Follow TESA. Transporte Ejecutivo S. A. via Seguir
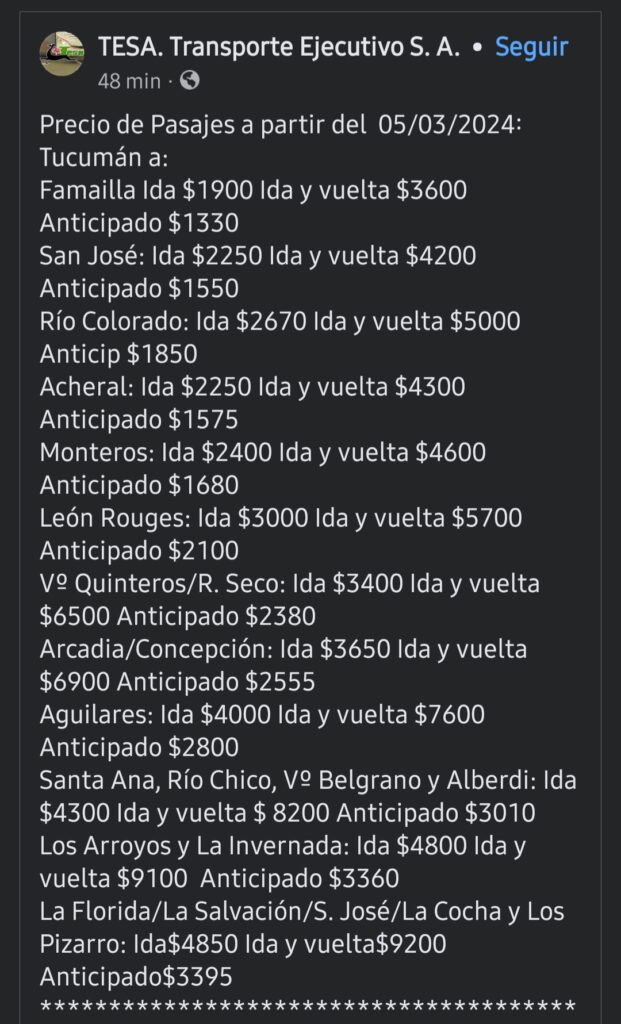The height and width of the screenshot is (1024, 621). point(531,47)
